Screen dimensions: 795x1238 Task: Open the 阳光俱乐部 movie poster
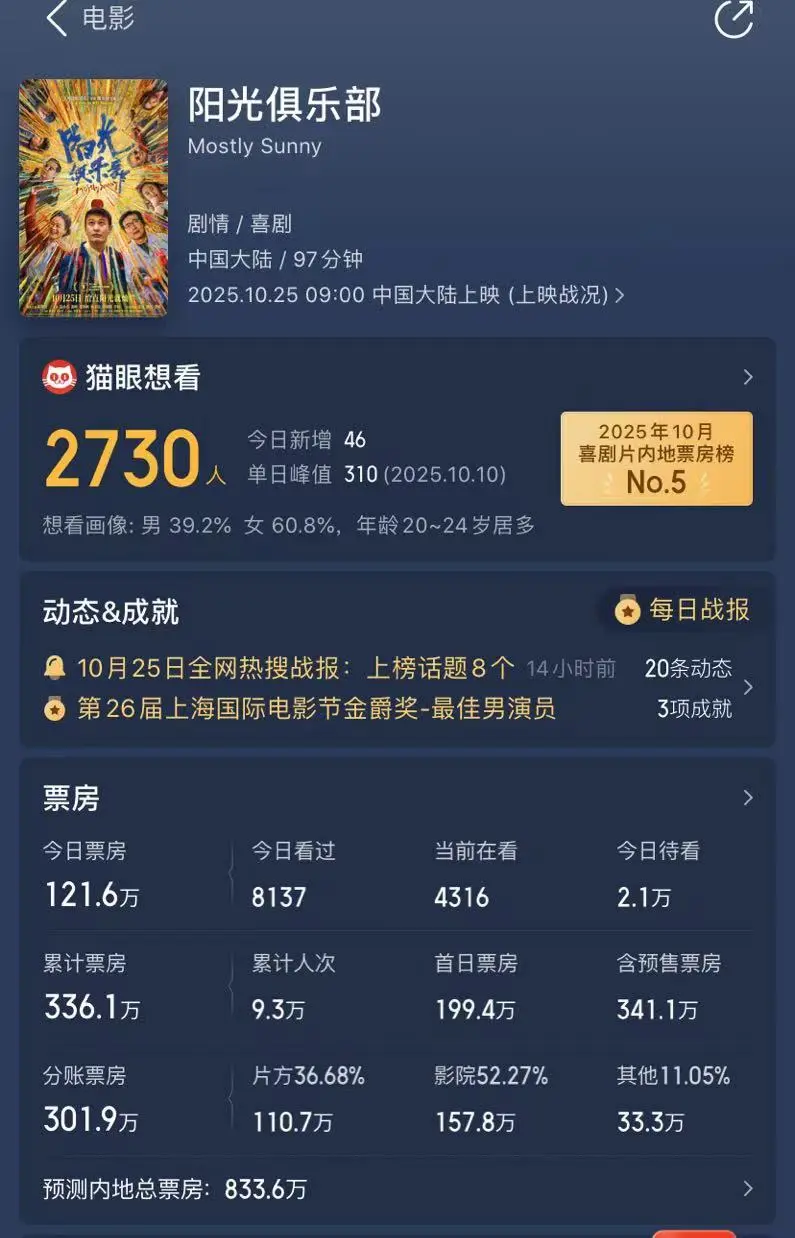pyautogui.click(x=93, y=197)
